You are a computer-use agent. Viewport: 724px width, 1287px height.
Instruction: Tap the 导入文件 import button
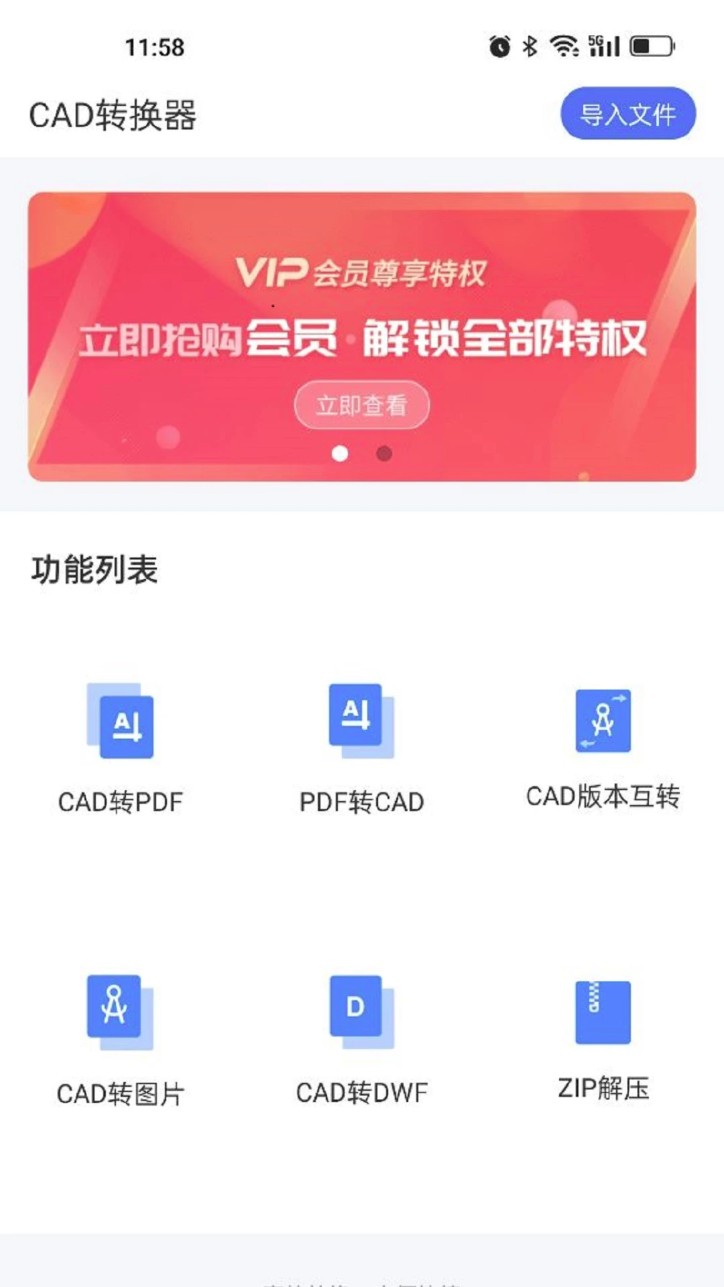tap(627, 114)
